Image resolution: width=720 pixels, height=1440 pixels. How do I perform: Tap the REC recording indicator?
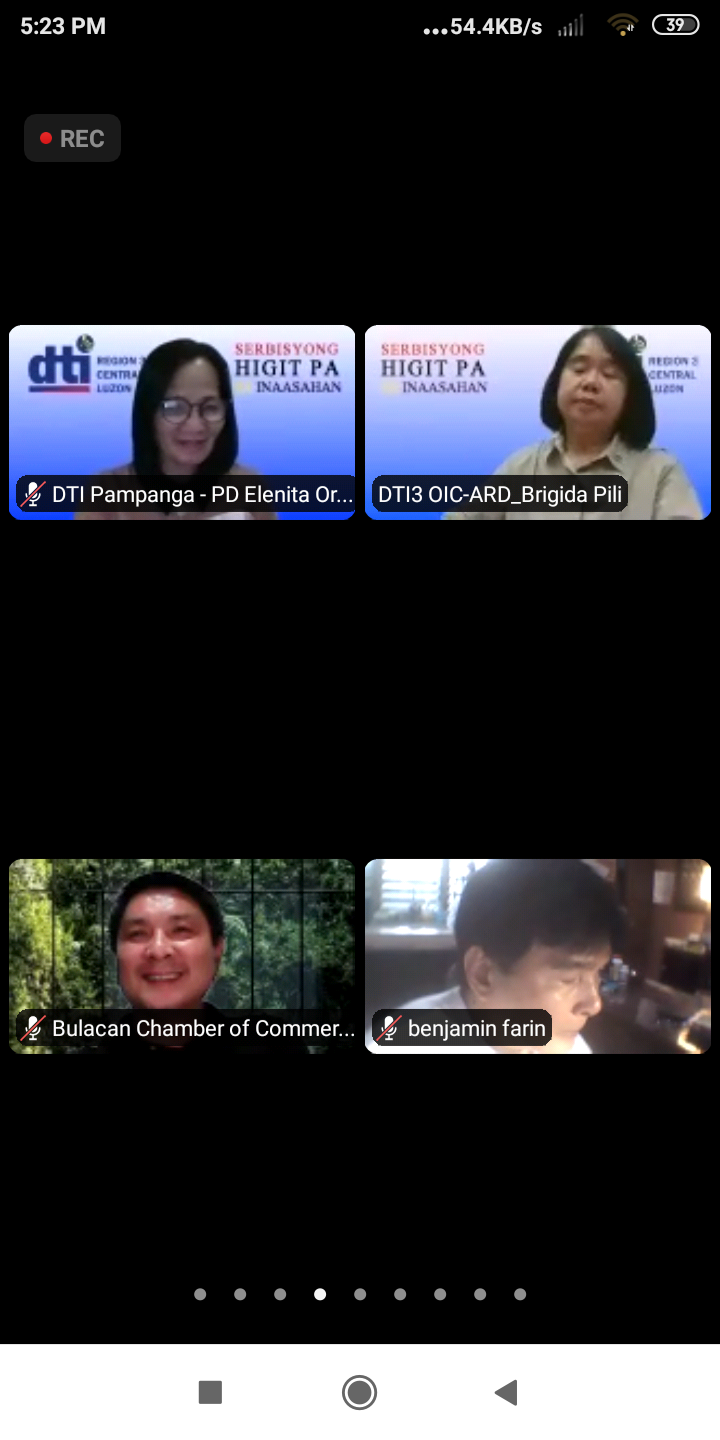pyautogui.click(x=72, y=138)
